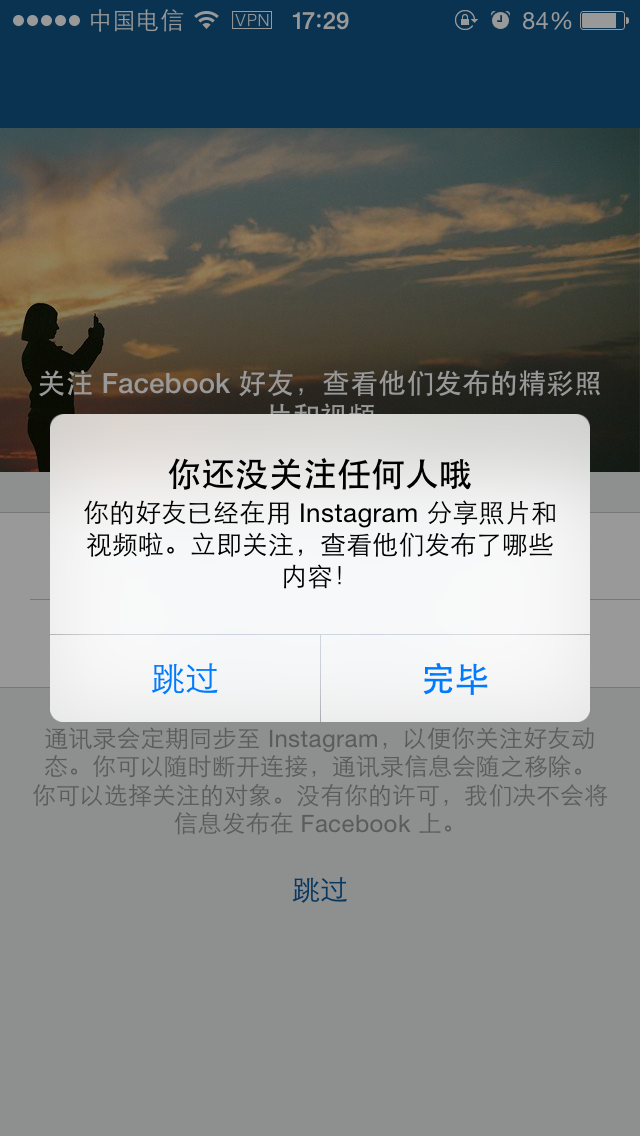The image size is (640, 1136).
Task: Choose 完毕 in the alert dialog
Action: 455,679
